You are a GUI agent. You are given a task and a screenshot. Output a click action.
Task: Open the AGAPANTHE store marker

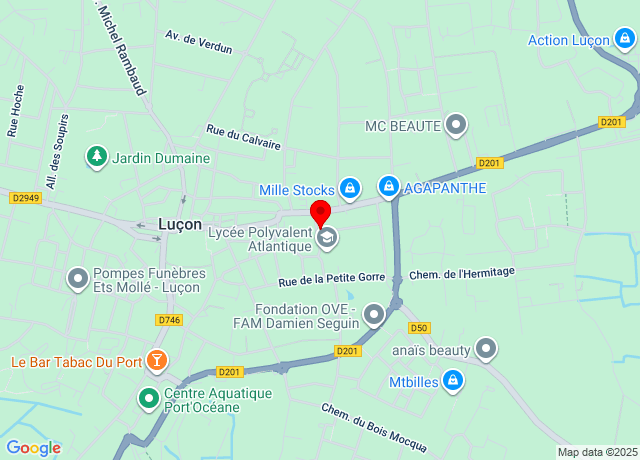[388, 187]
